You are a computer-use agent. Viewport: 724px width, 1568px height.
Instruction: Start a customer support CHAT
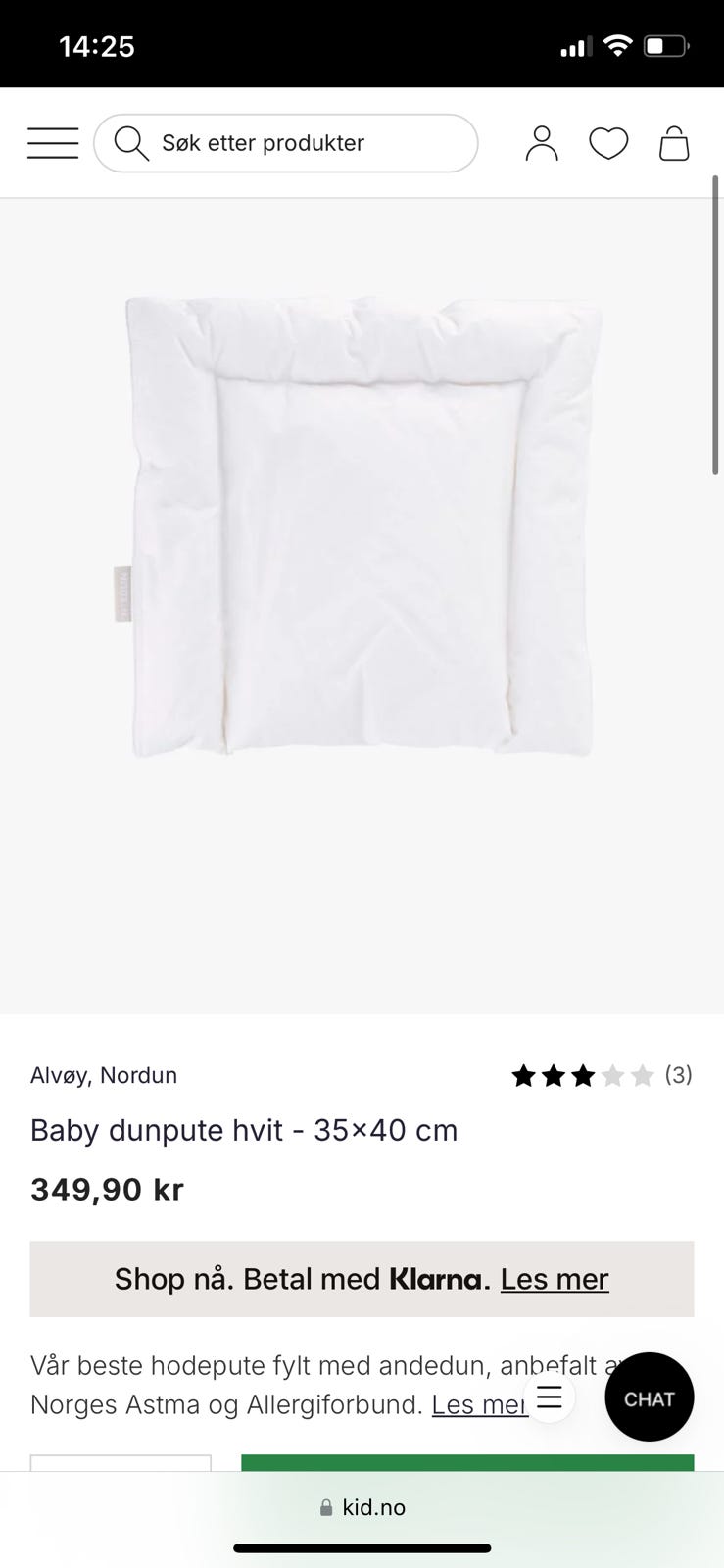[x=649, y=1397]
